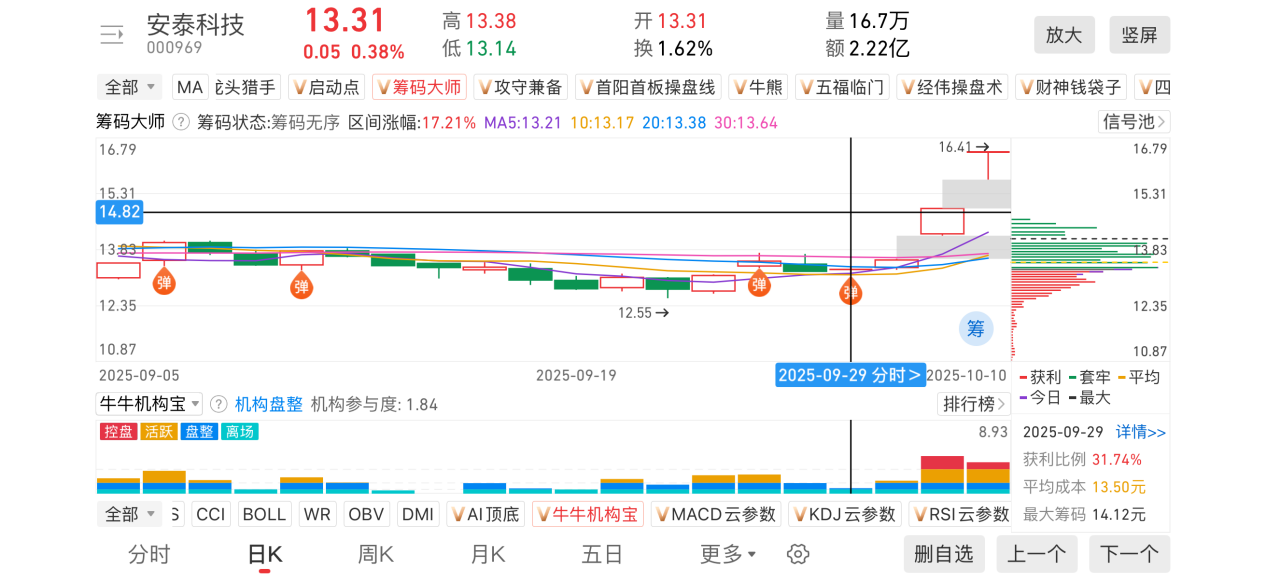Tap 删自选 to remove from watchlist
The width and height of the screenshot is (1266, 582).
click(x=943, y=554)
